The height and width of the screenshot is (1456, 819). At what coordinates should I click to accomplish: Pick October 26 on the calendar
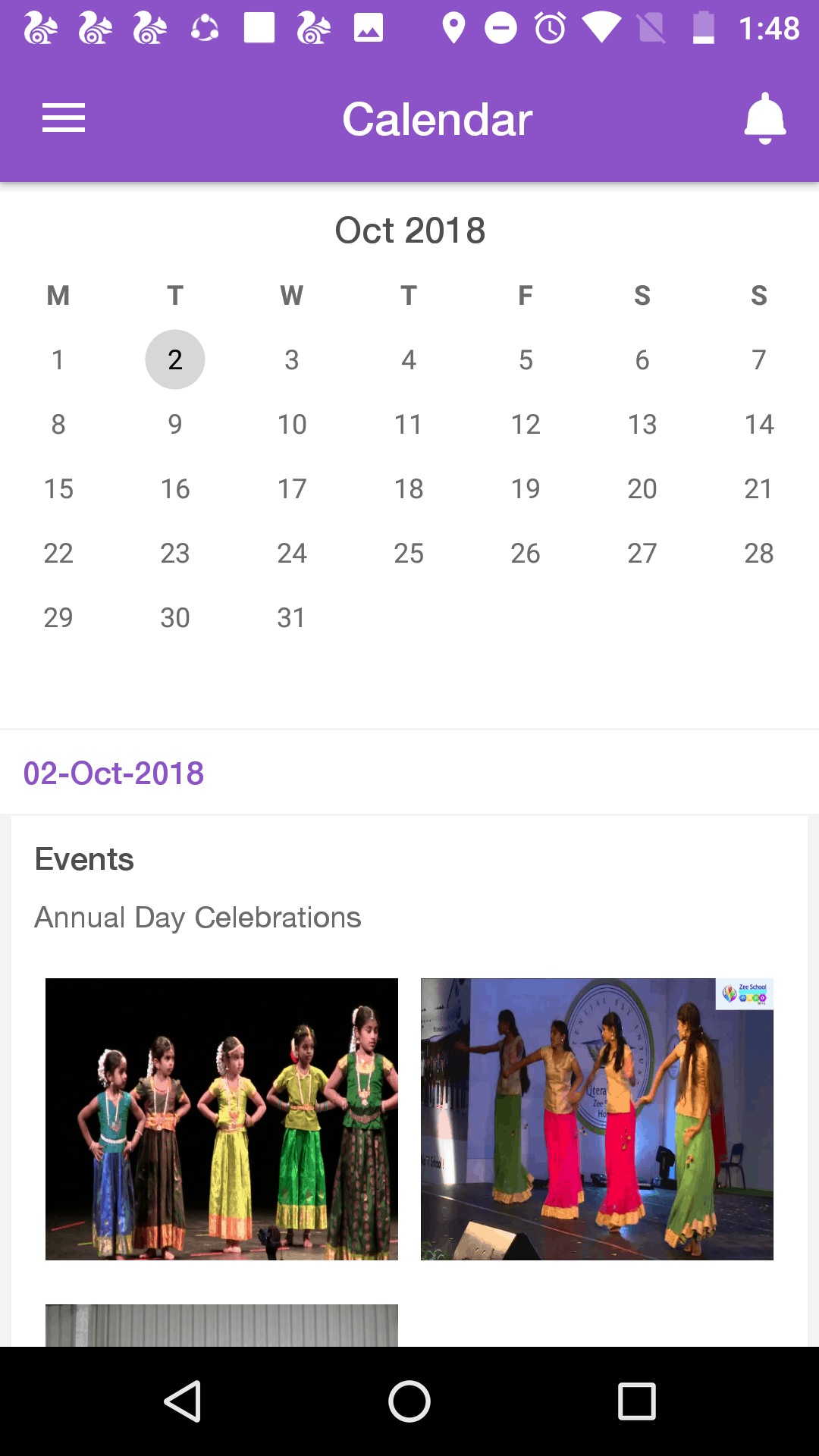tap(526, 554)
